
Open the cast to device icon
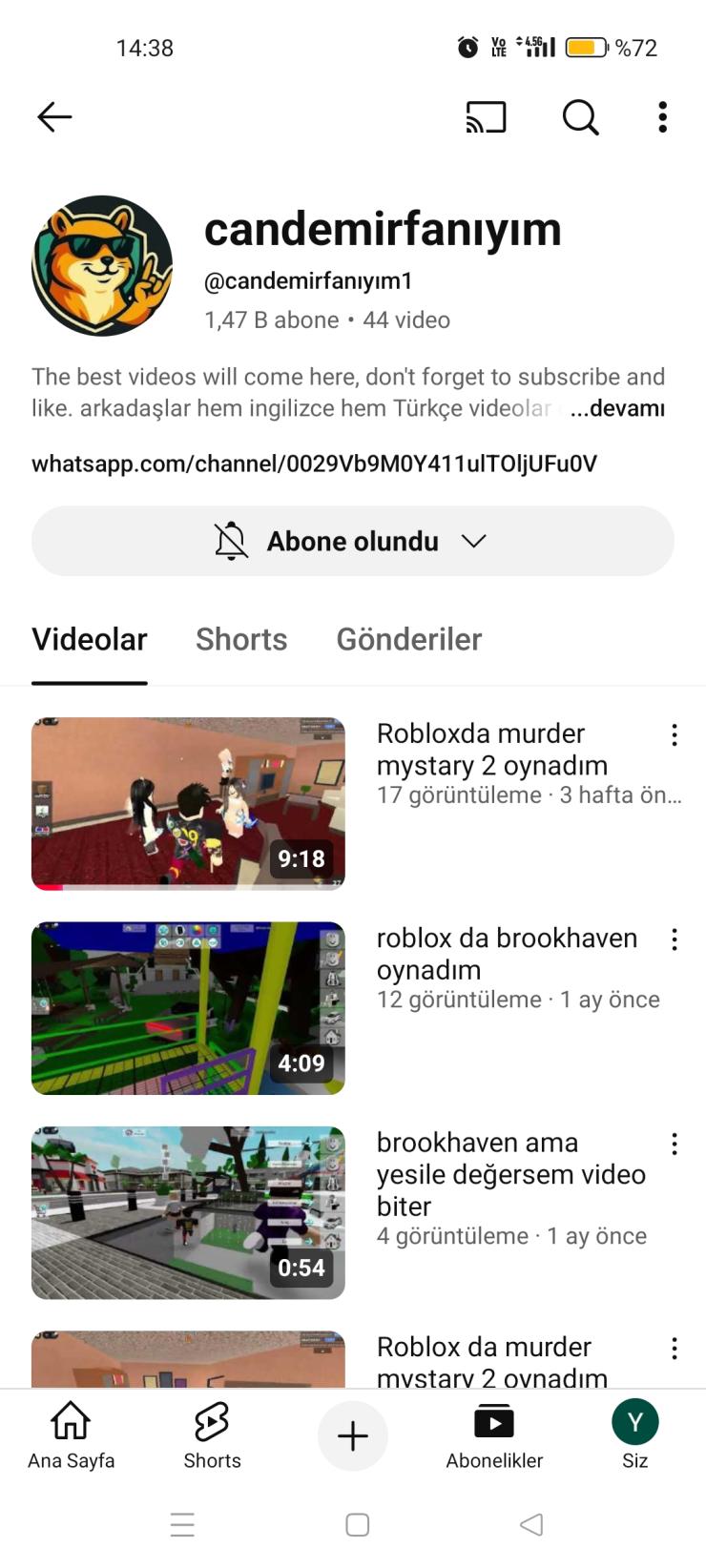(x=486, y=117)
